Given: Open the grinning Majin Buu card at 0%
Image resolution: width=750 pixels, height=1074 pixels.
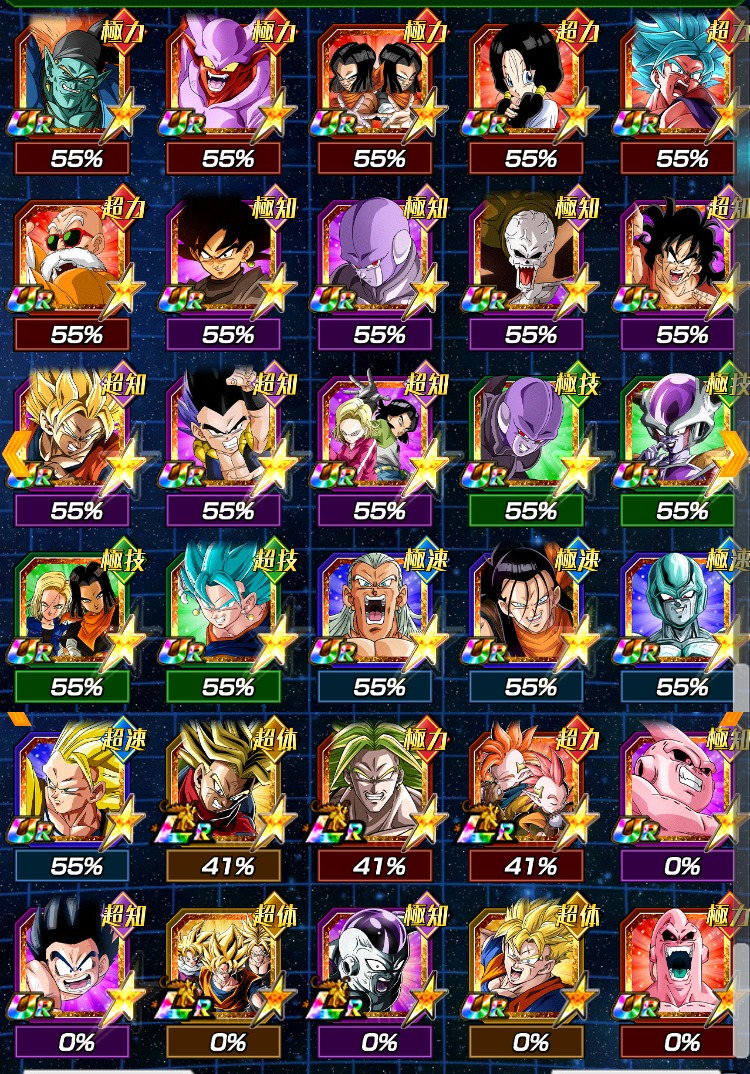Looking at the screenshot, I should 680,785.
